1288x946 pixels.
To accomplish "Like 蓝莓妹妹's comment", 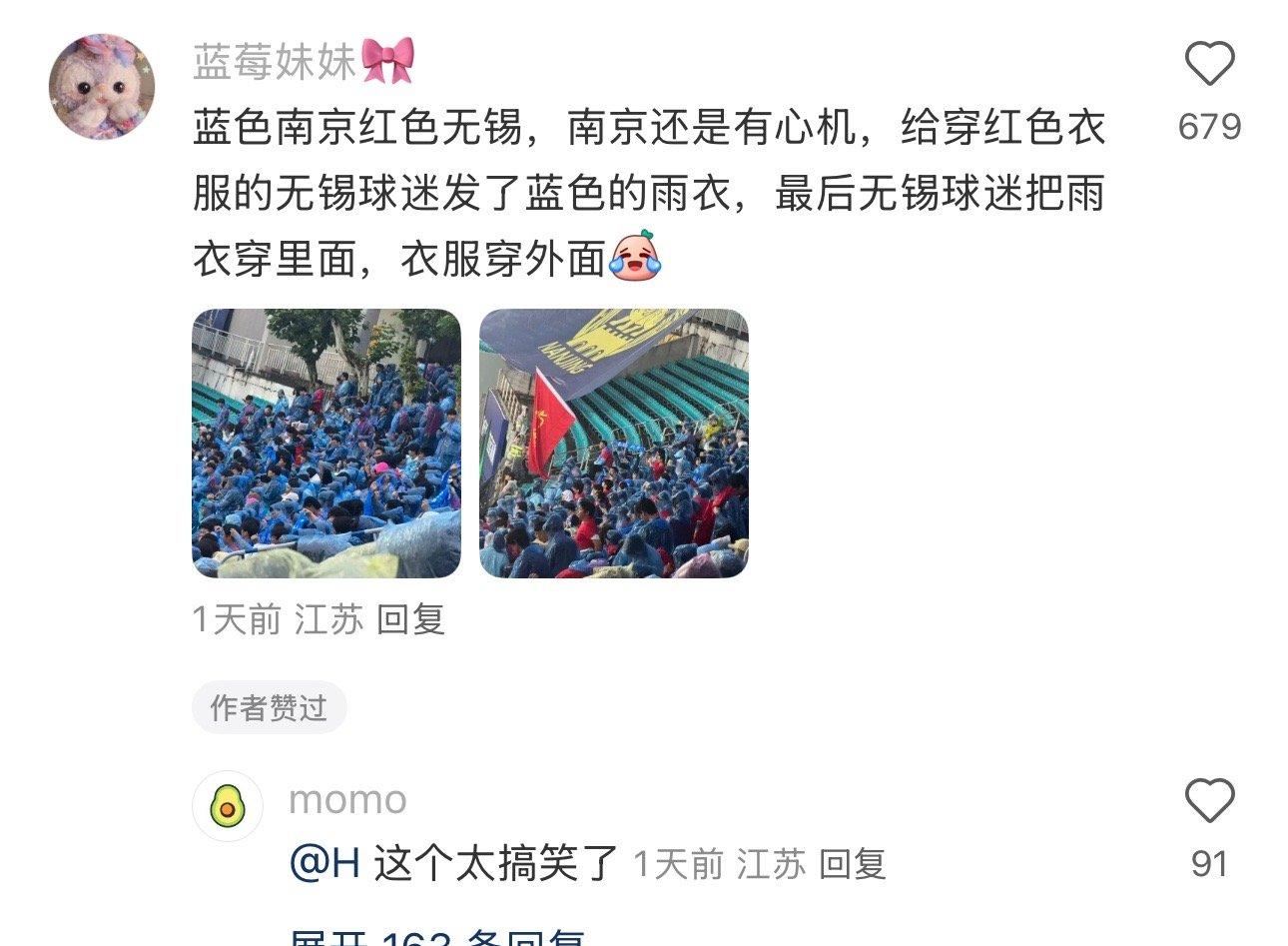I will point(1209,66).
